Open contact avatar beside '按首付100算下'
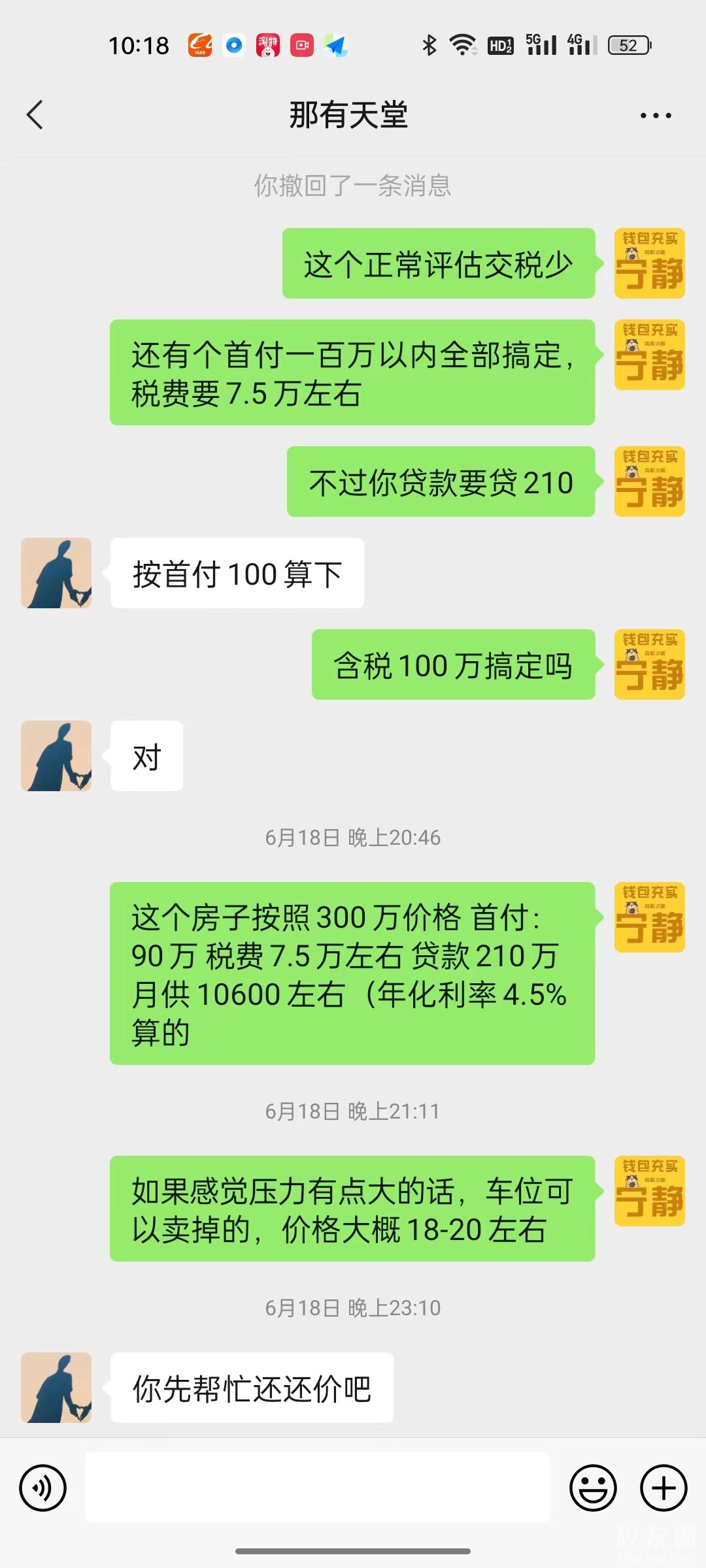The image size is (706, 1568). pyautogui.click(x=56, y=573)
